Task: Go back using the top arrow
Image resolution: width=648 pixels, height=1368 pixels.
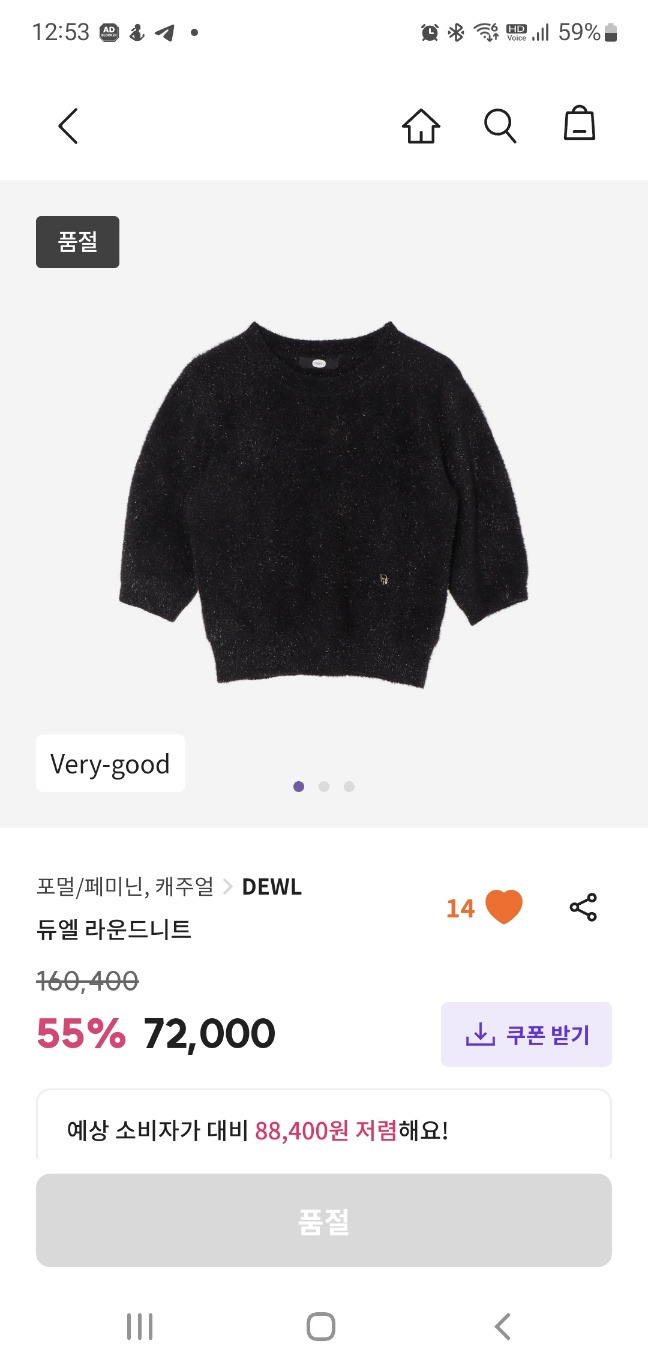Action: [68, 126]
